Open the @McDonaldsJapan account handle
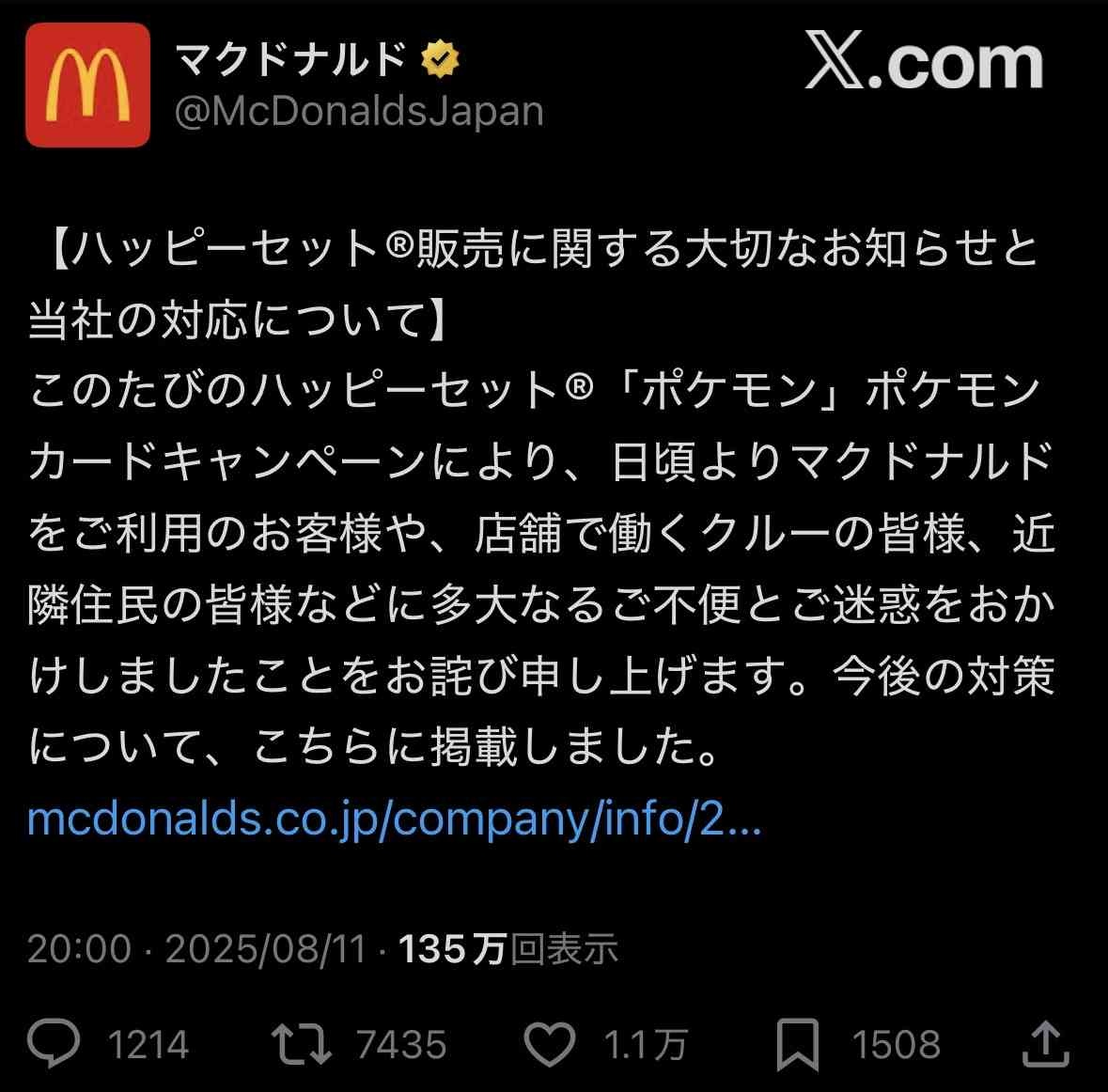Image resolution: width=1108 pixels, height=1092 pixels. [x=360, y=112]
